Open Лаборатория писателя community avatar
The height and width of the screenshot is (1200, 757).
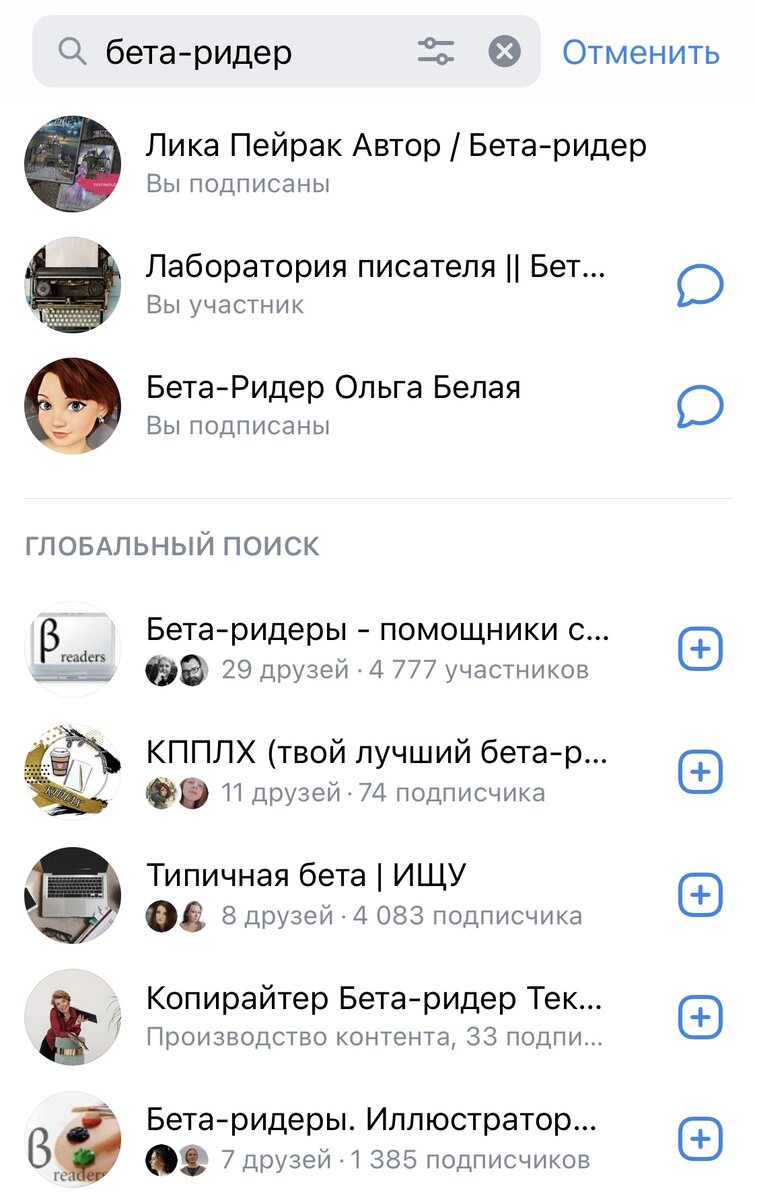tap(71, 285)
